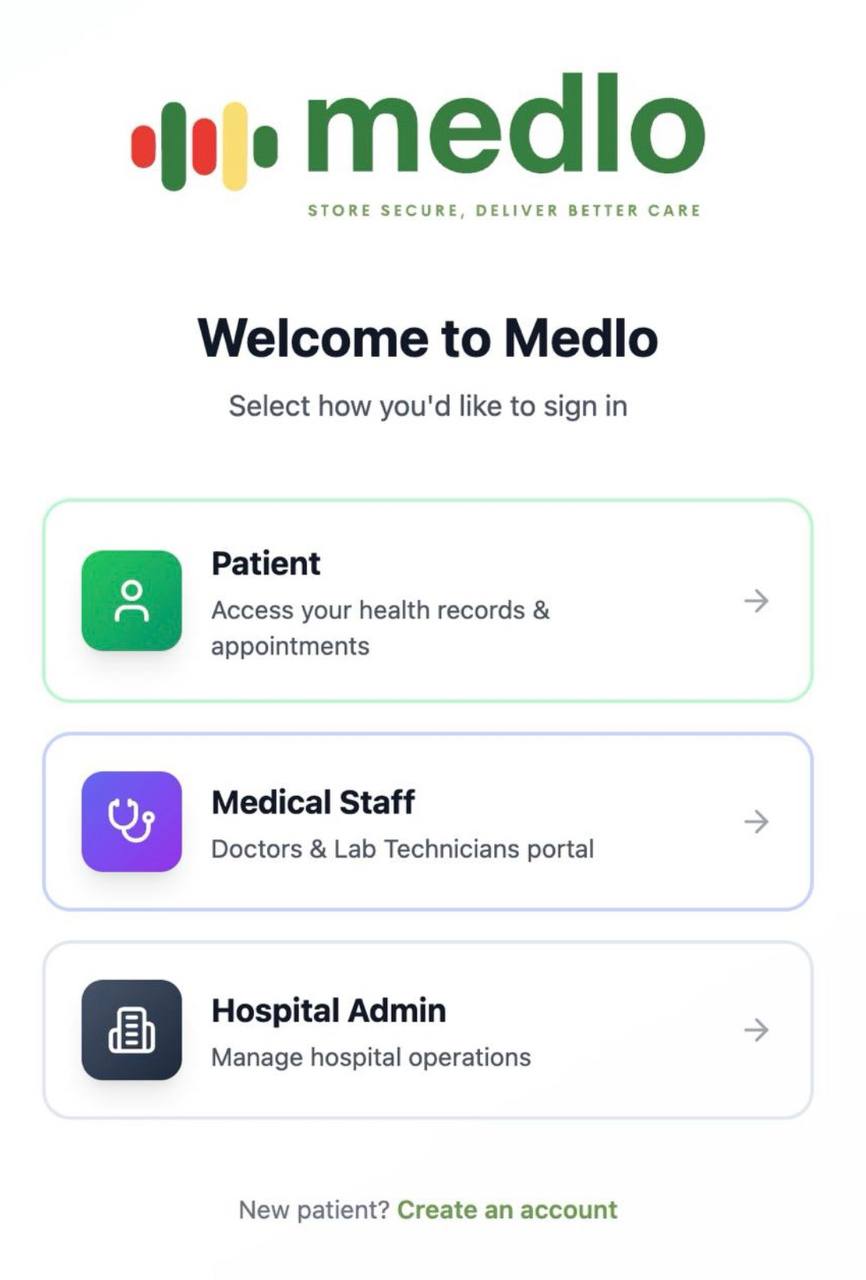Click the arrow on the Medical Staff card
The image size is (866, 1280).
coord(755,821)
